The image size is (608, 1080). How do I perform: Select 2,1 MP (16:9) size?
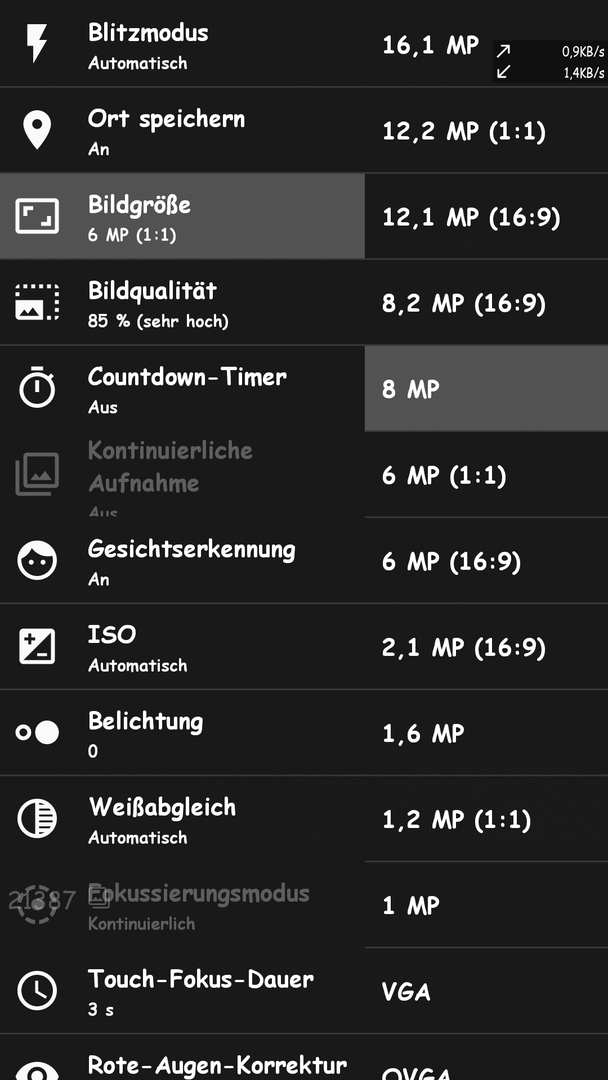[x=486, y=647]
